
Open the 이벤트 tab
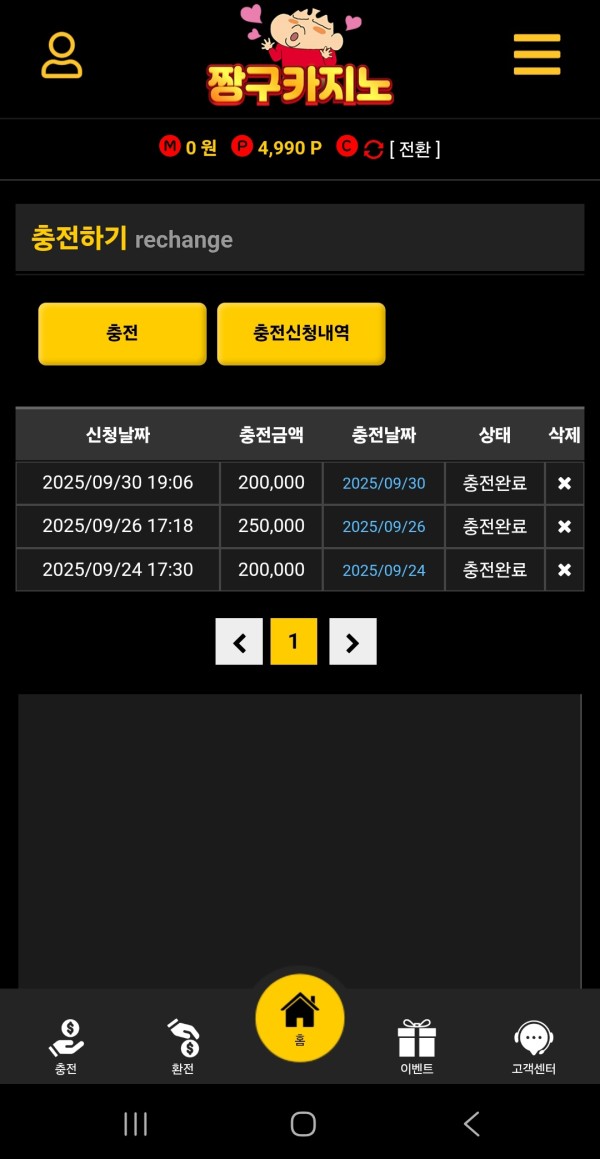click(416, 1045)
